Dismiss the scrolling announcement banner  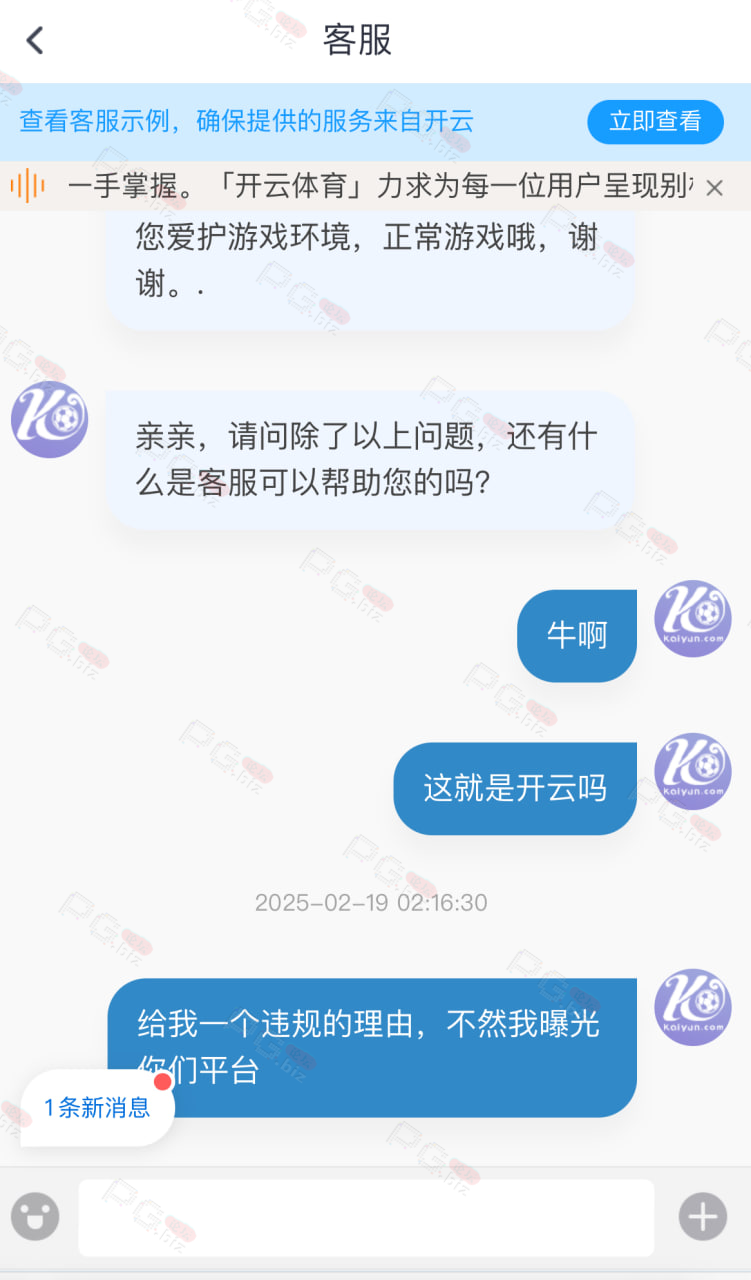(x=714, y=187)
